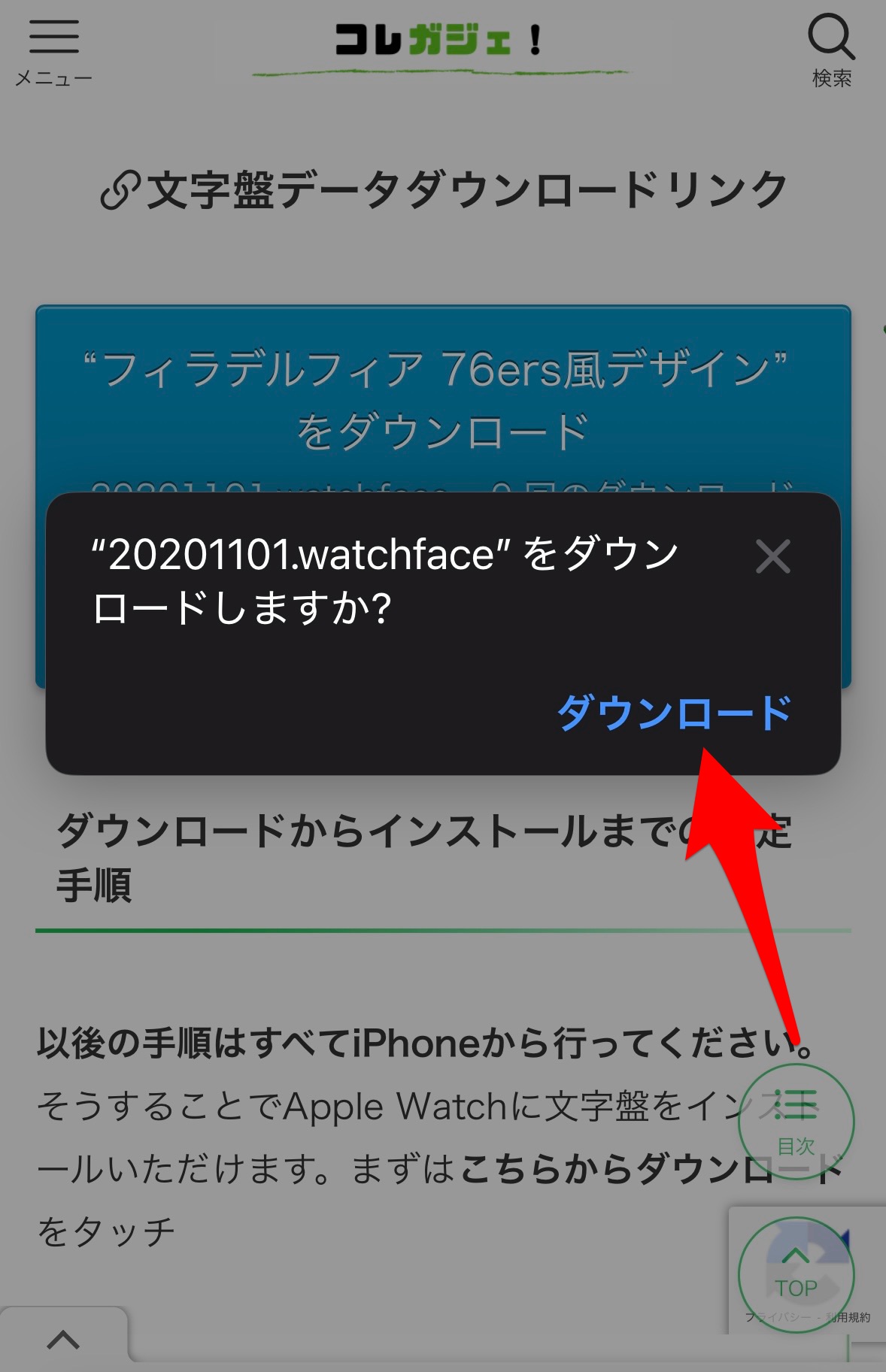The width and height of the screenshot is (886, 1372).
Task: Confirm with the ダウンロード button
Action: point(673,712)
